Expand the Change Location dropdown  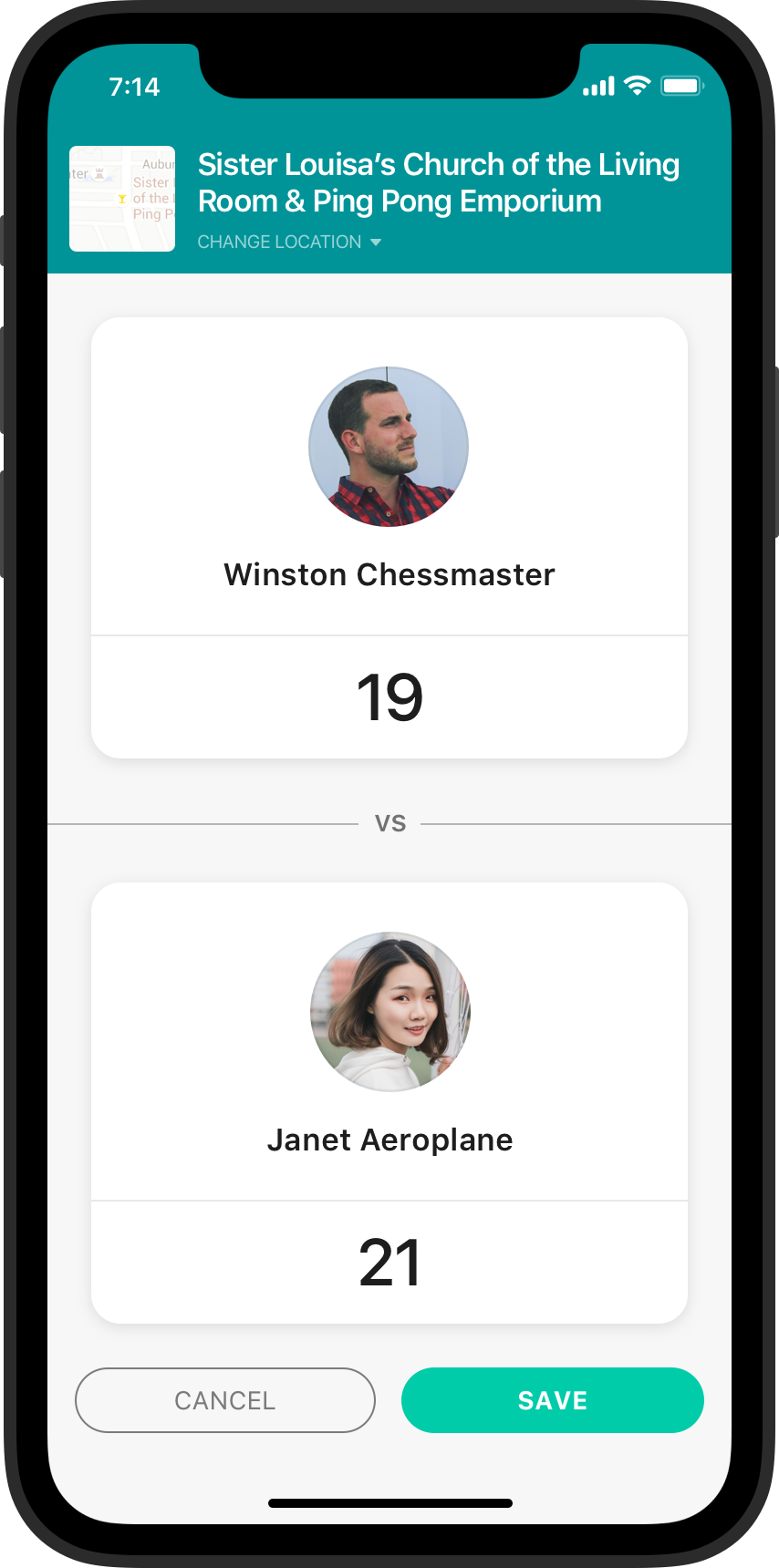pos(289,242)
